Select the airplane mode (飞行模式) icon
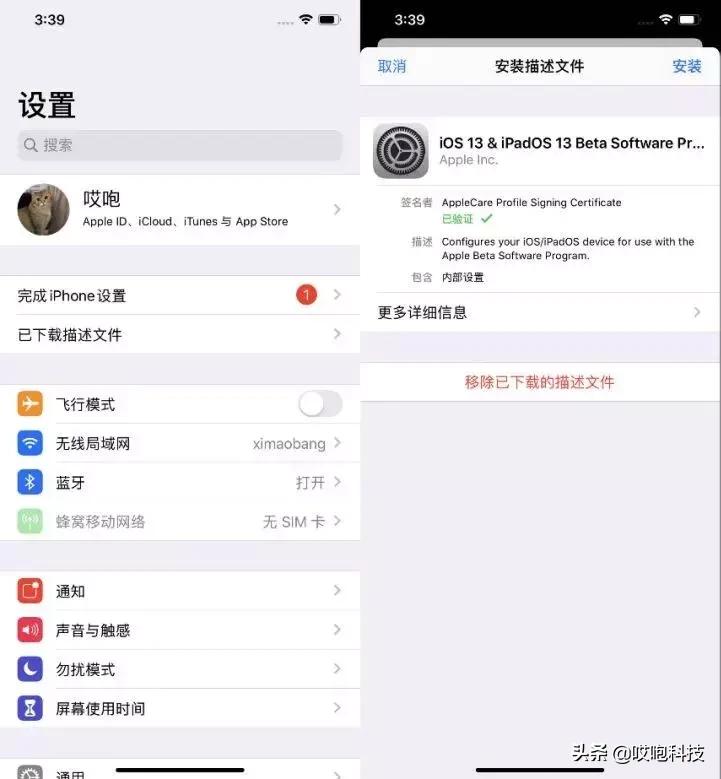 pyautogui.click(x=30, y=404)
